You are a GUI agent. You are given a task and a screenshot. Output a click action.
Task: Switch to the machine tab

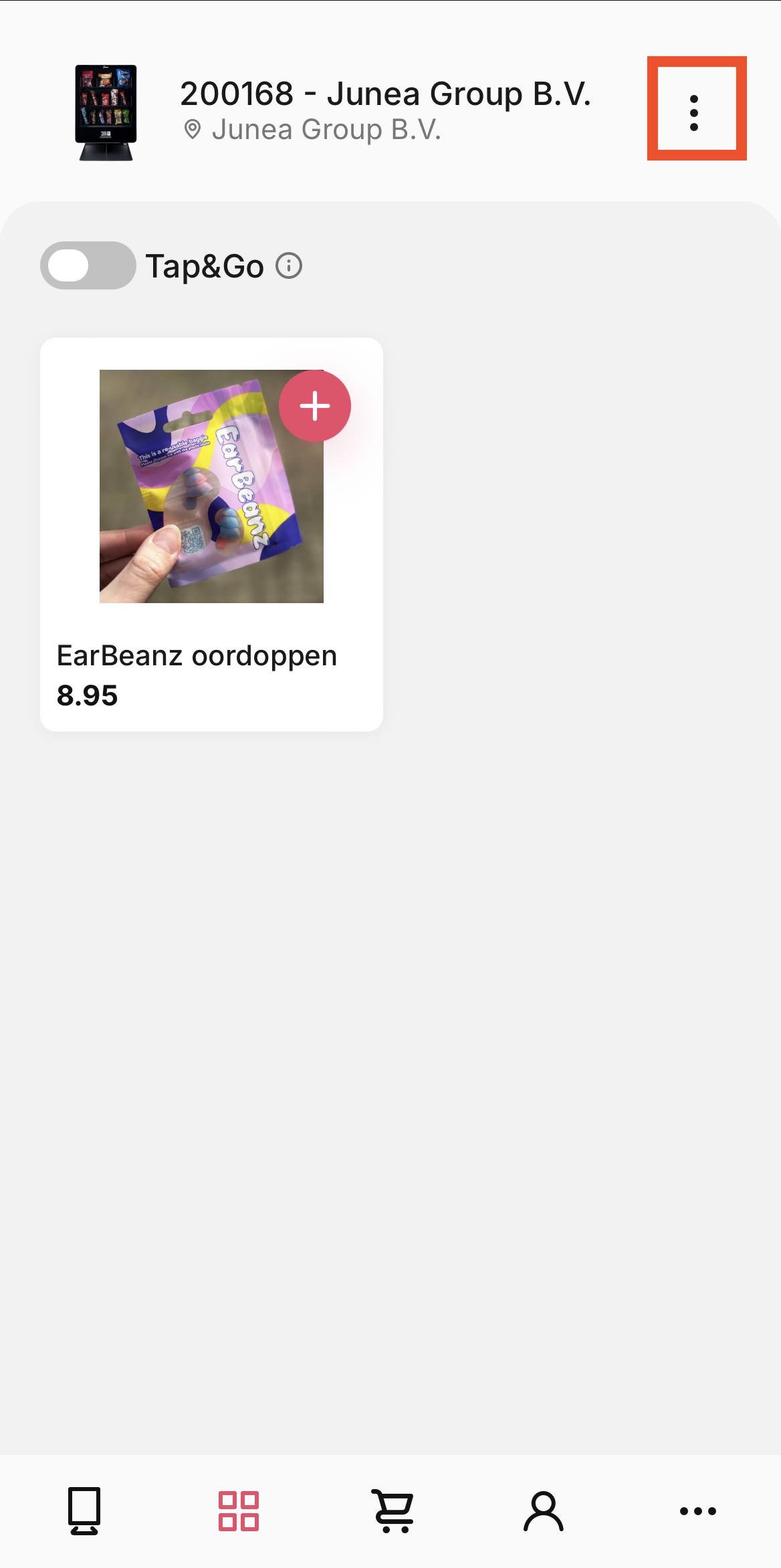[x=84, y=1510]
